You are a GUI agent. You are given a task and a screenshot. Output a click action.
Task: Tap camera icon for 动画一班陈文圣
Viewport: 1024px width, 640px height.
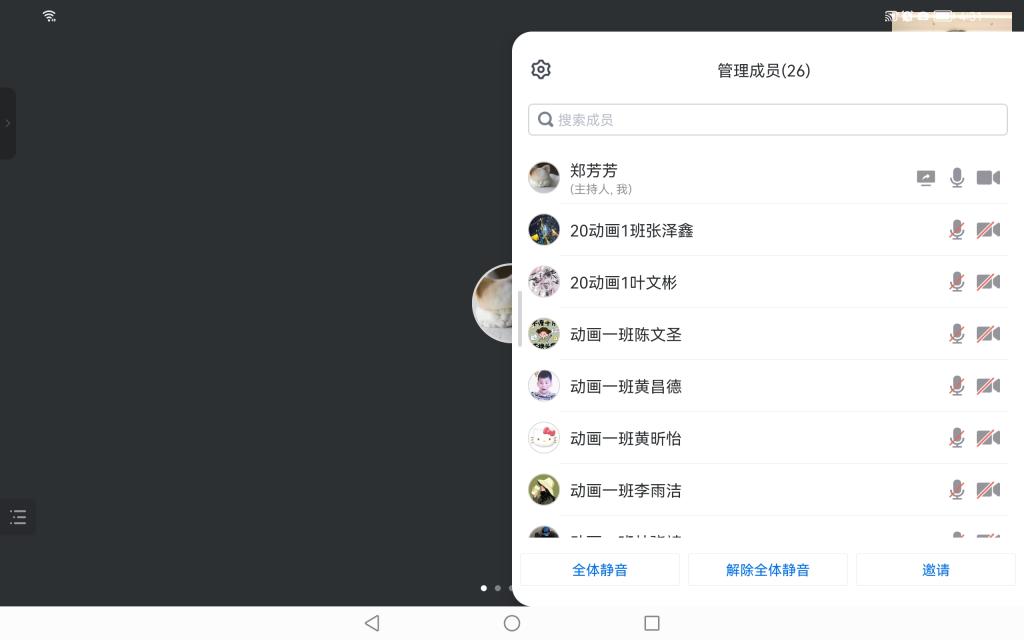[988, 334]
